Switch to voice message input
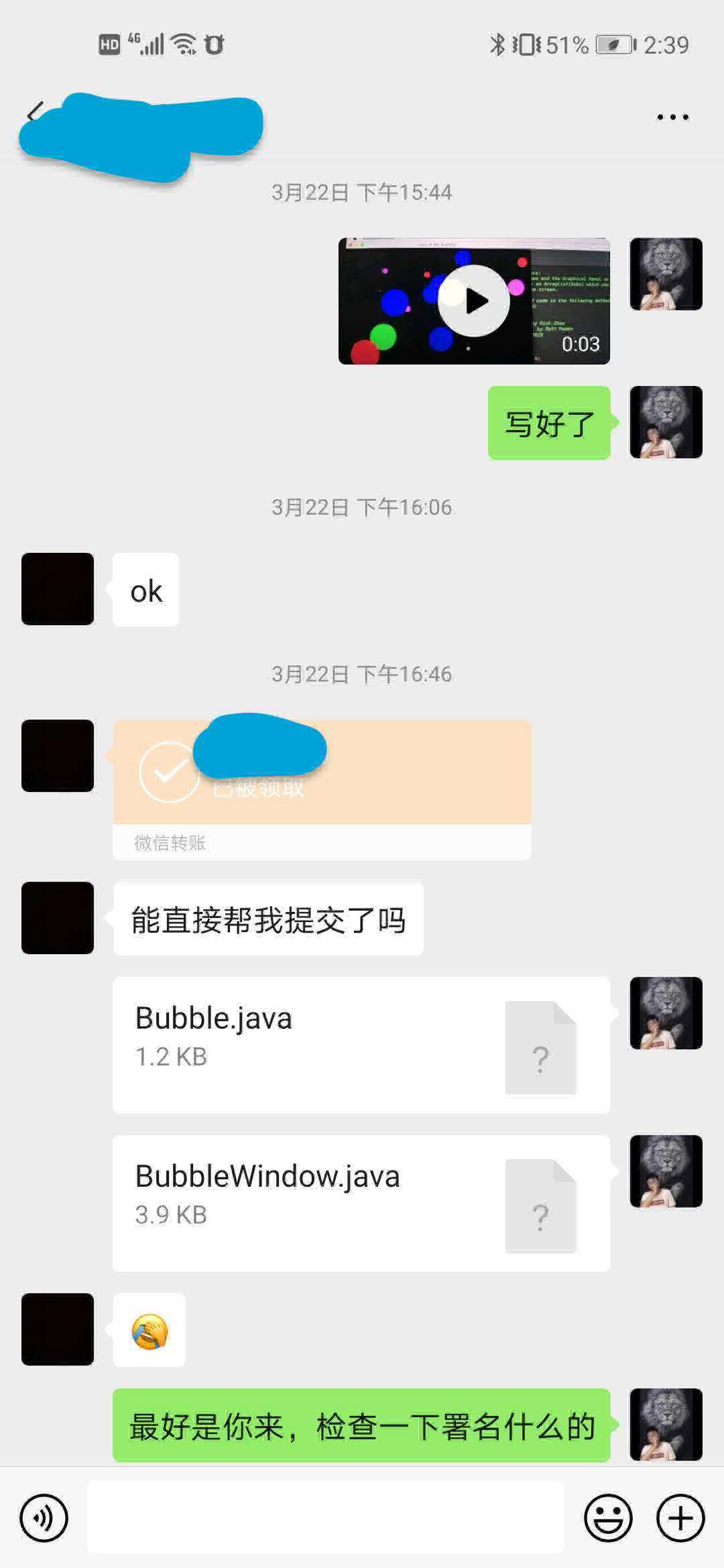This screenshot has width=724, height=1568. coord(44,1518)
